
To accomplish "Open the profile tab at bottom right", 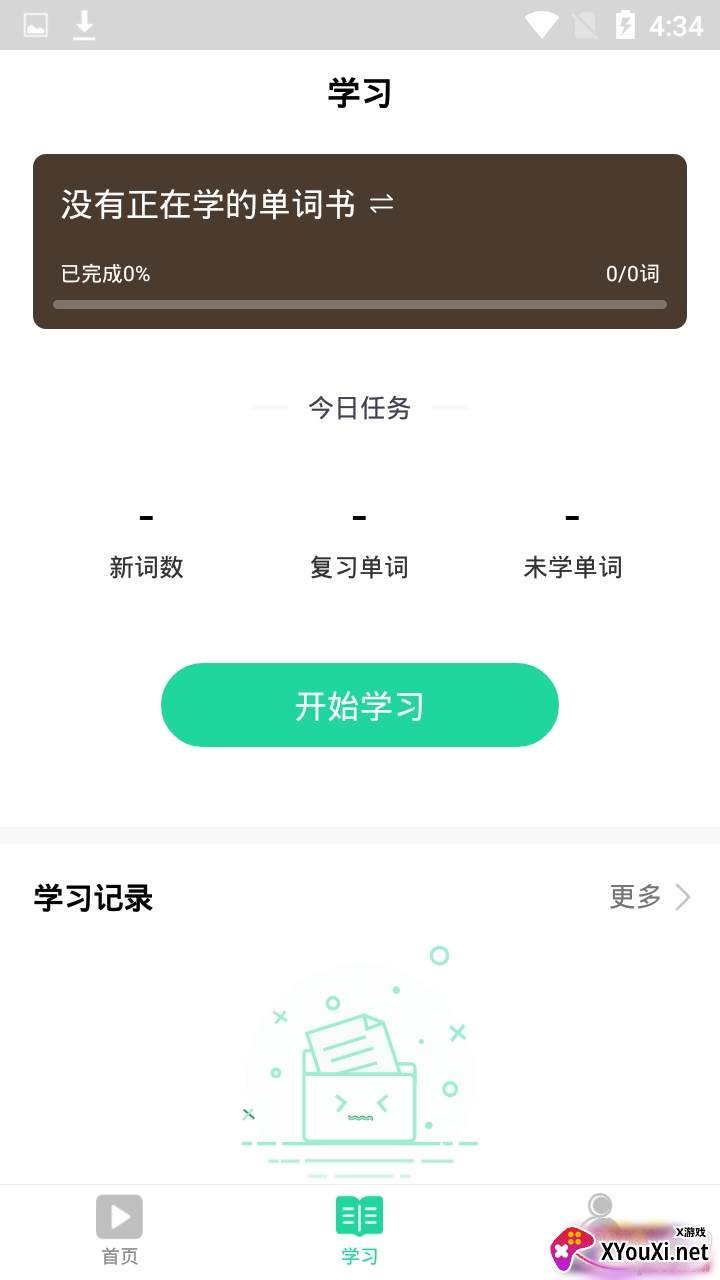I will (x=600, y=1231).
